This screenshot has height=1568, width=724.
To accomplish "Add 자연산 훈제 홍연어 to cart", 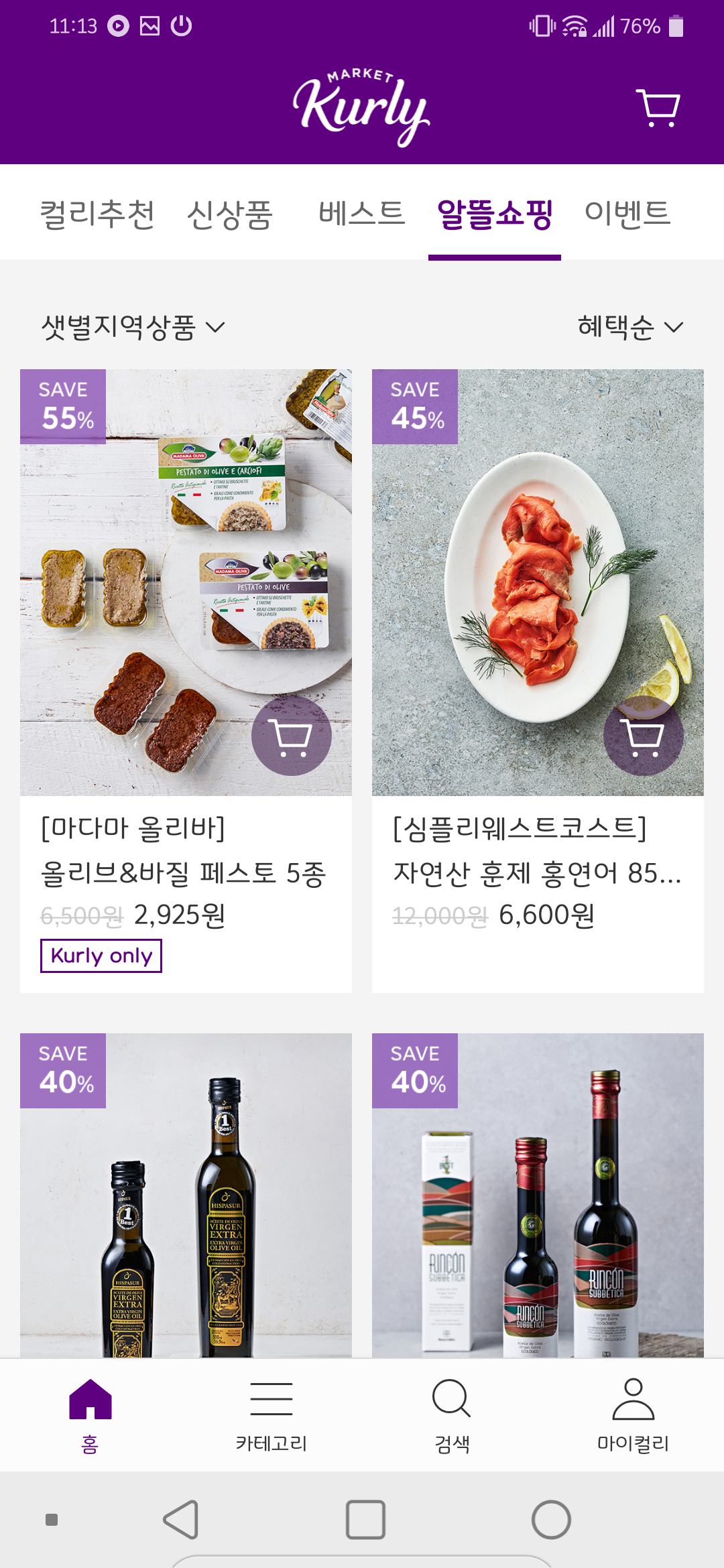I will coord(644,736).
